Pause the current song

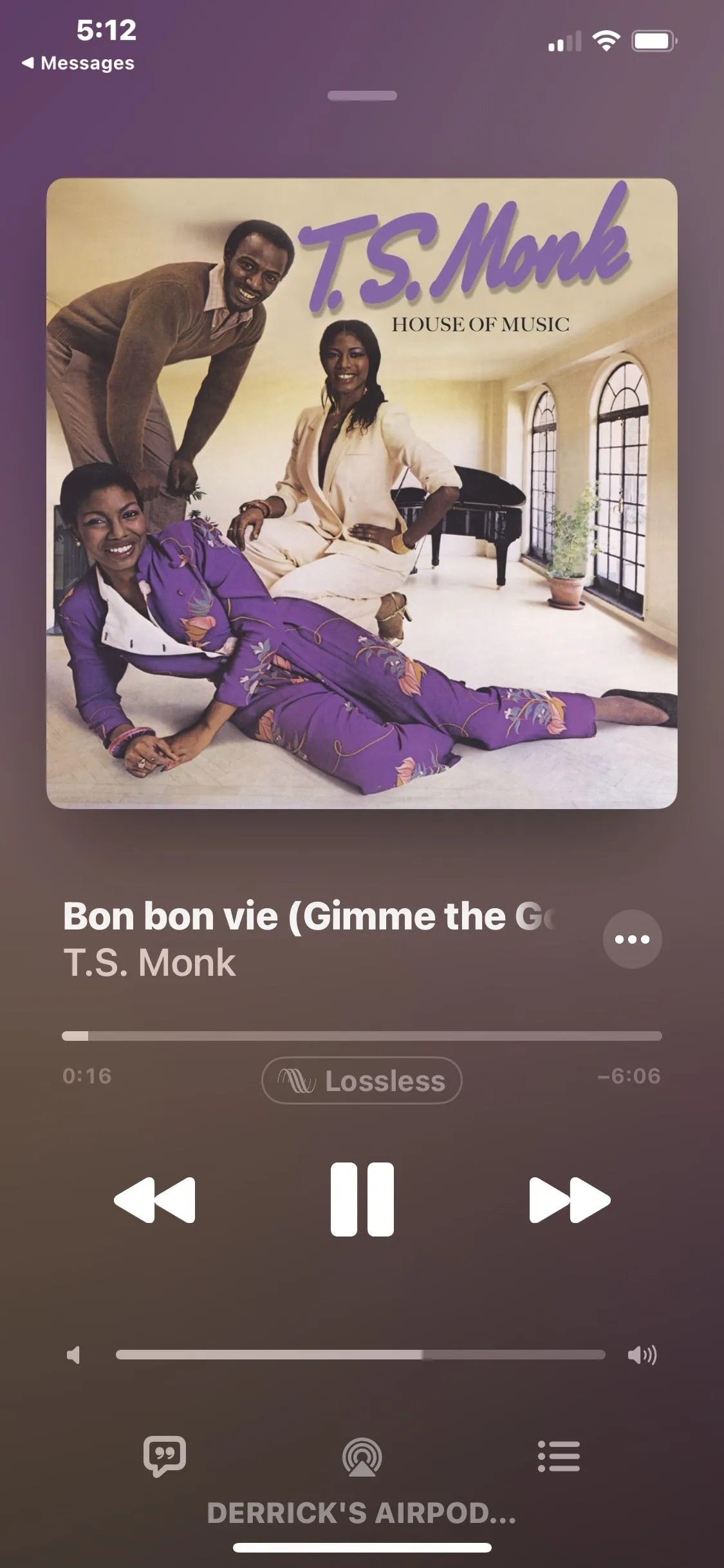click(x=362, y=1200)
